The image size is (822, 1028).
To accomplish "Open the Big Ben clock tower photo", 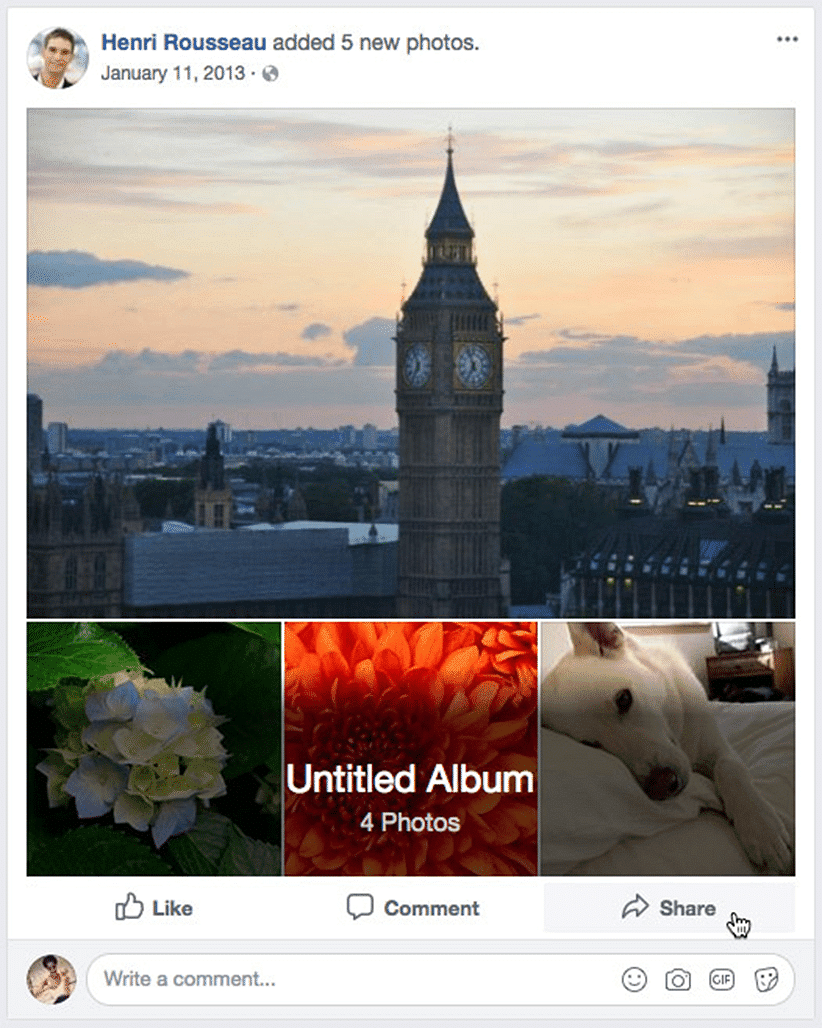I will (410, 362).
